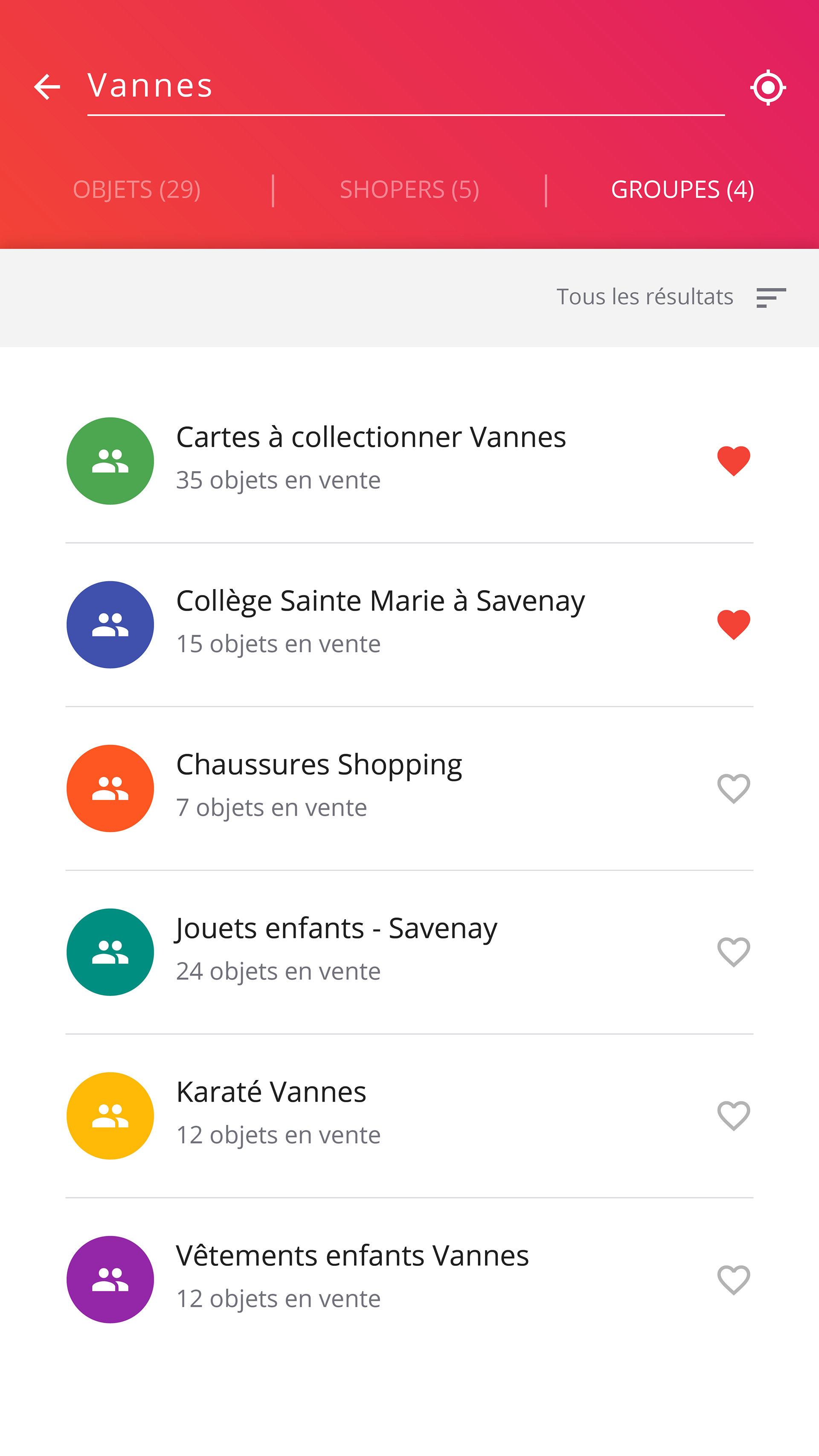
Task: Like the Jouets enfants - Savenay group
Action: [x=734, y=952]
